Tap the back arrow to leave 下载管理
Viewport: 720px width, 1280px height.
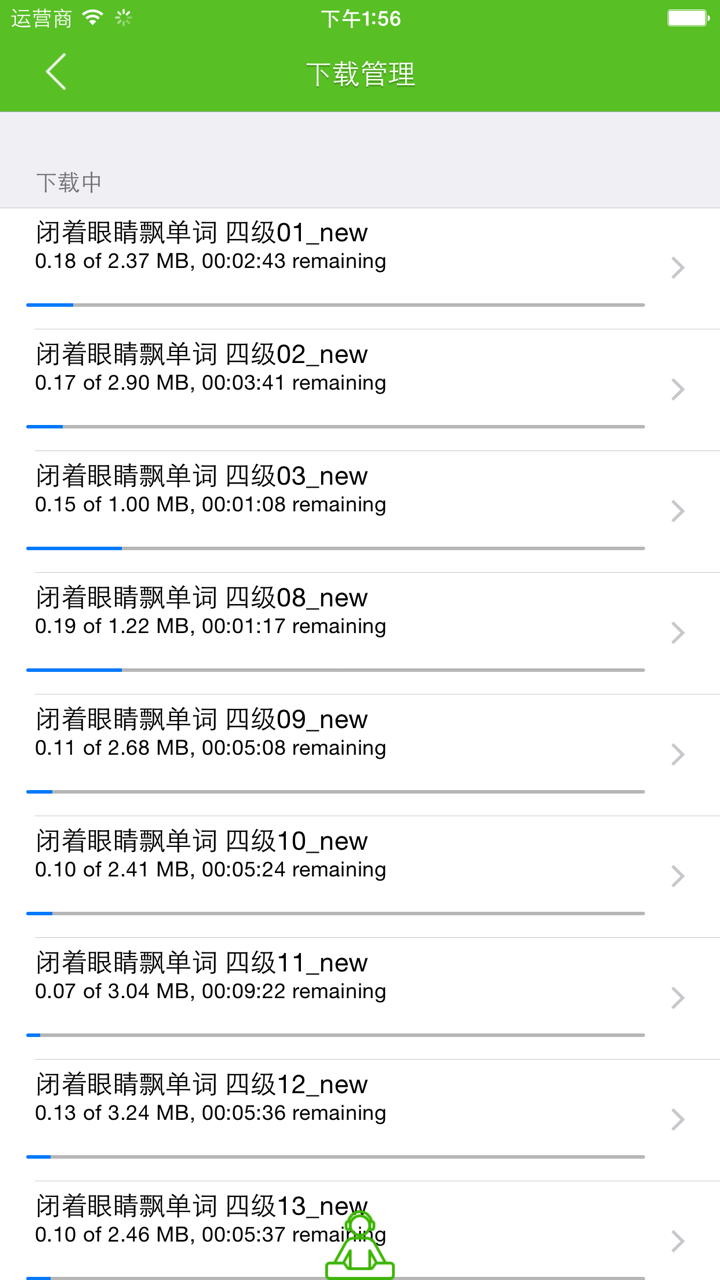click(55, 72)
